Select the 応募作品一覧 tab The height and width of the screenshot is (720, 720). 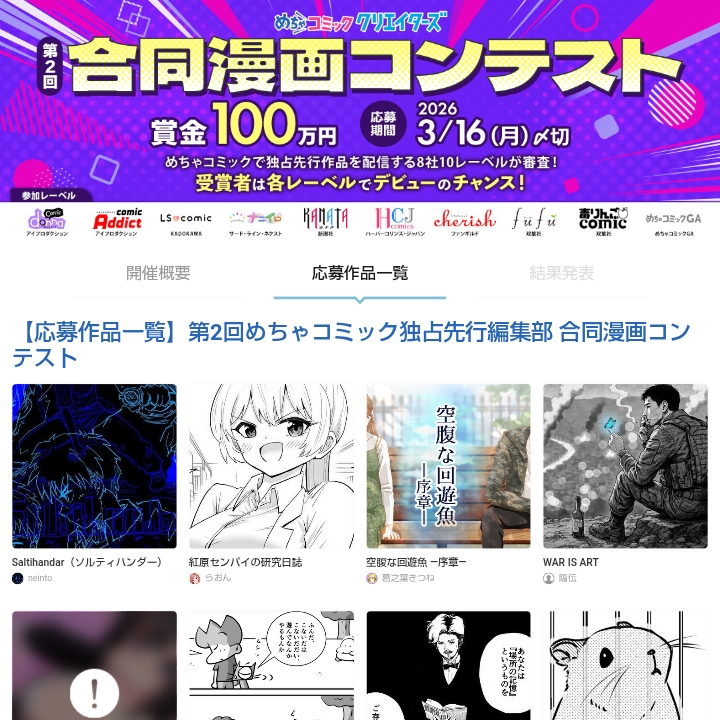(360, 273)
